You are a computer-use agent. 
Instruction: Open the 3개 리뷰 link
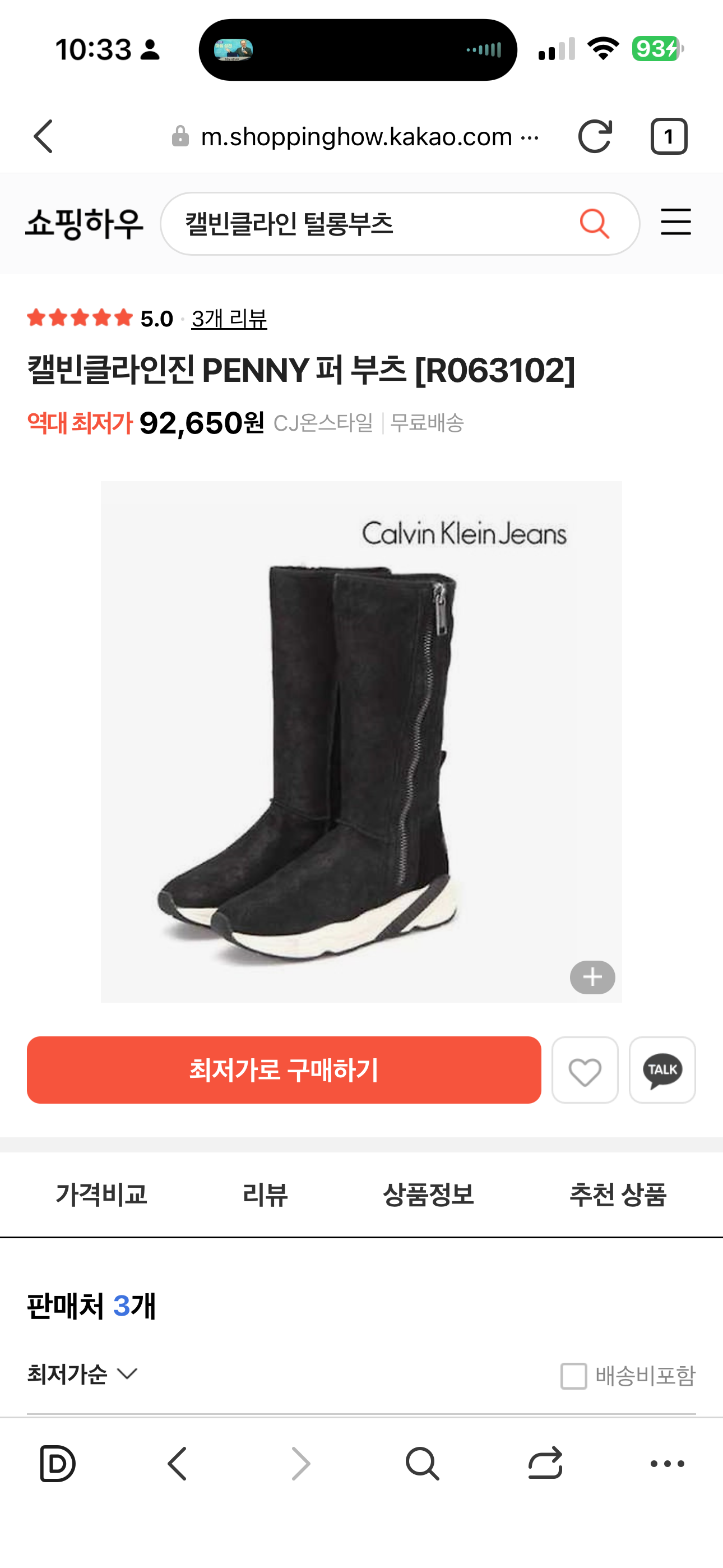tap(229, 319)
